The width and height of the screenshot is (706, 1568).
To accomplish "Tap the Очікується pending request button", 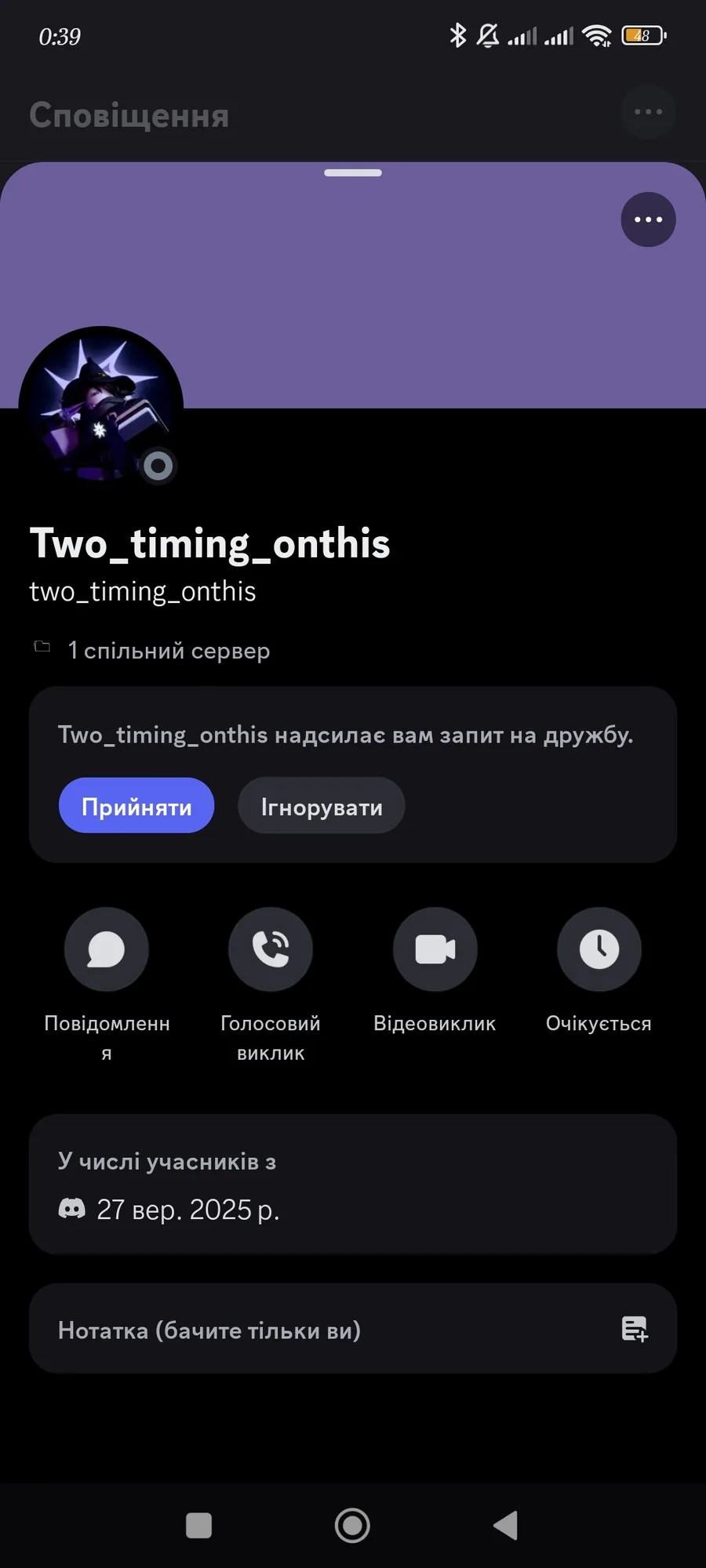I will coord(599,949).
